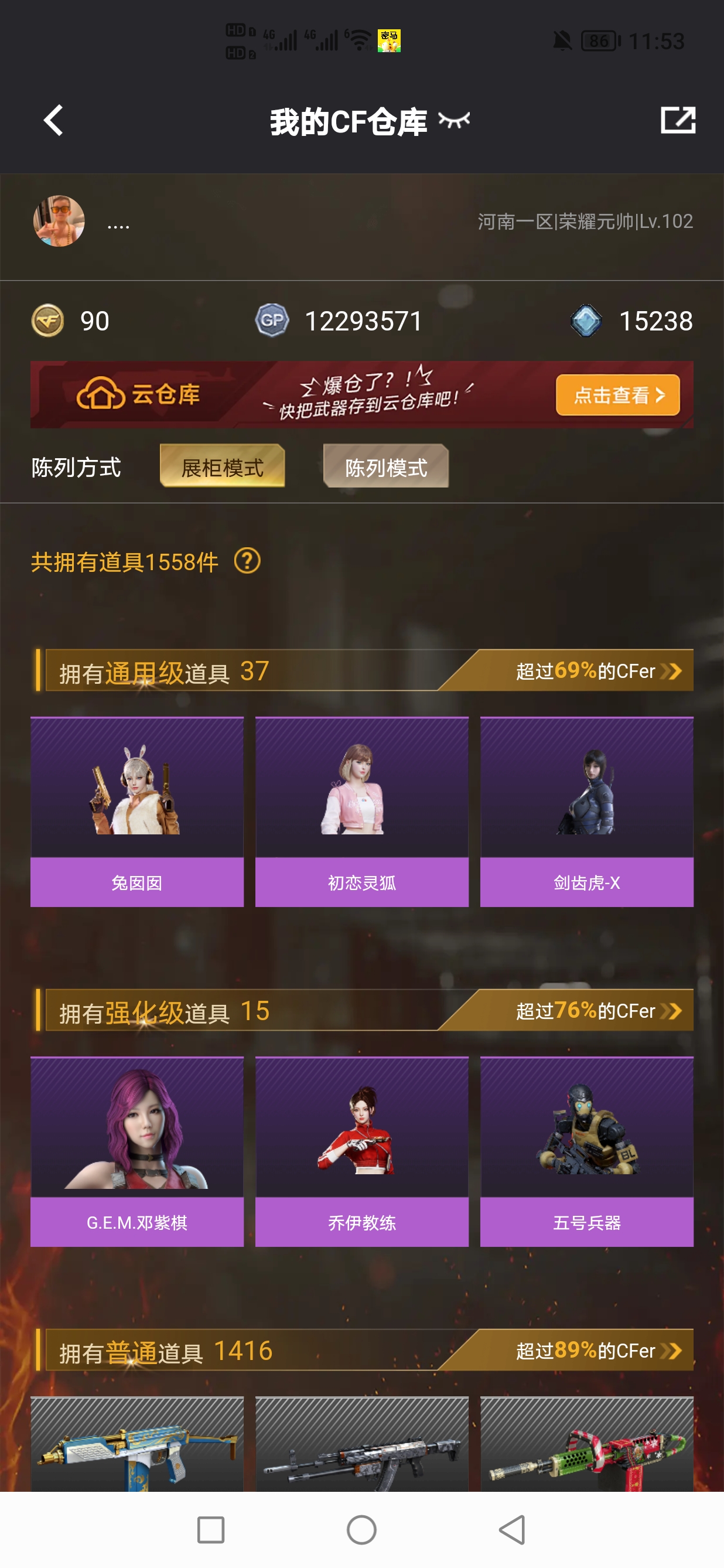The width and height of the screenshot is (724, 1568).
Task: Switch to 展柜模式 display
Action: point(222,467)
